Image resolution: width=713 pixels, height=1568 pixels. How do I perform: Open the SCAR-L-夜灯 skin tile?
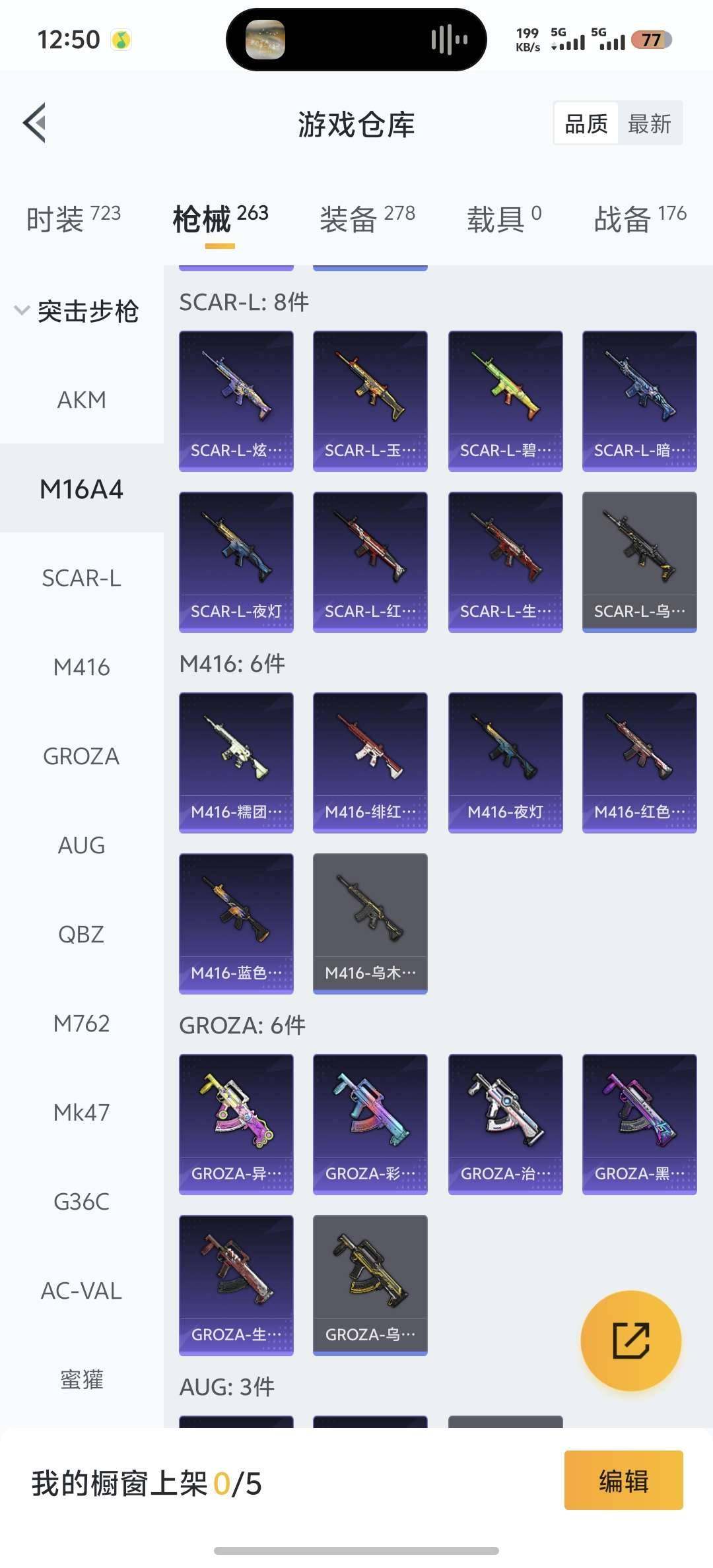tap(236, 562)
